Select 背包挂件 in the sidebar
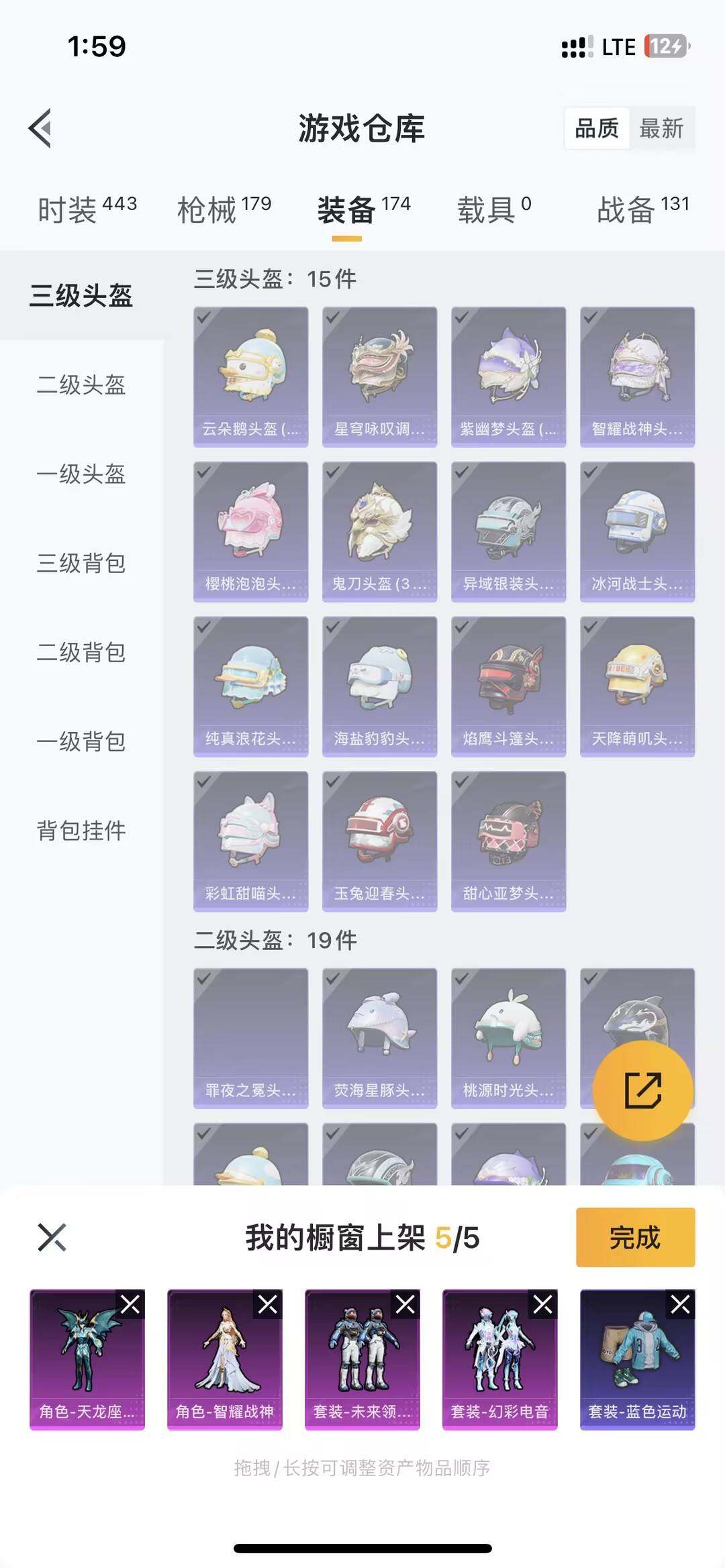This screenshot has width=725, height=1568. (x=80, y=831)
